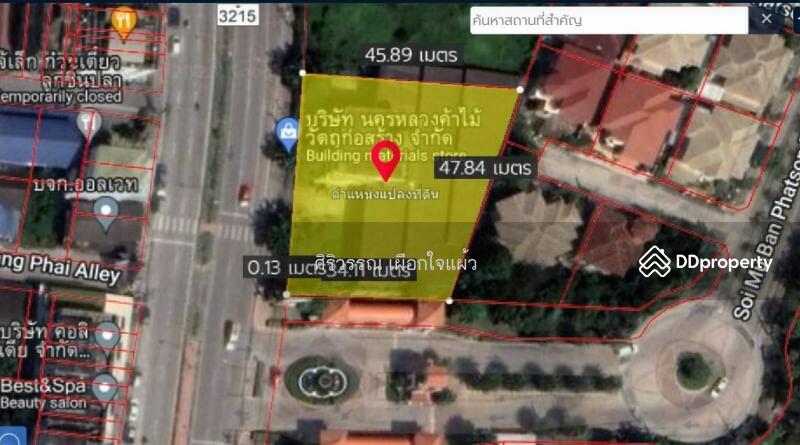
Task: Open the Best&Spa beauty salon marker
Action: tap(105, 384)
